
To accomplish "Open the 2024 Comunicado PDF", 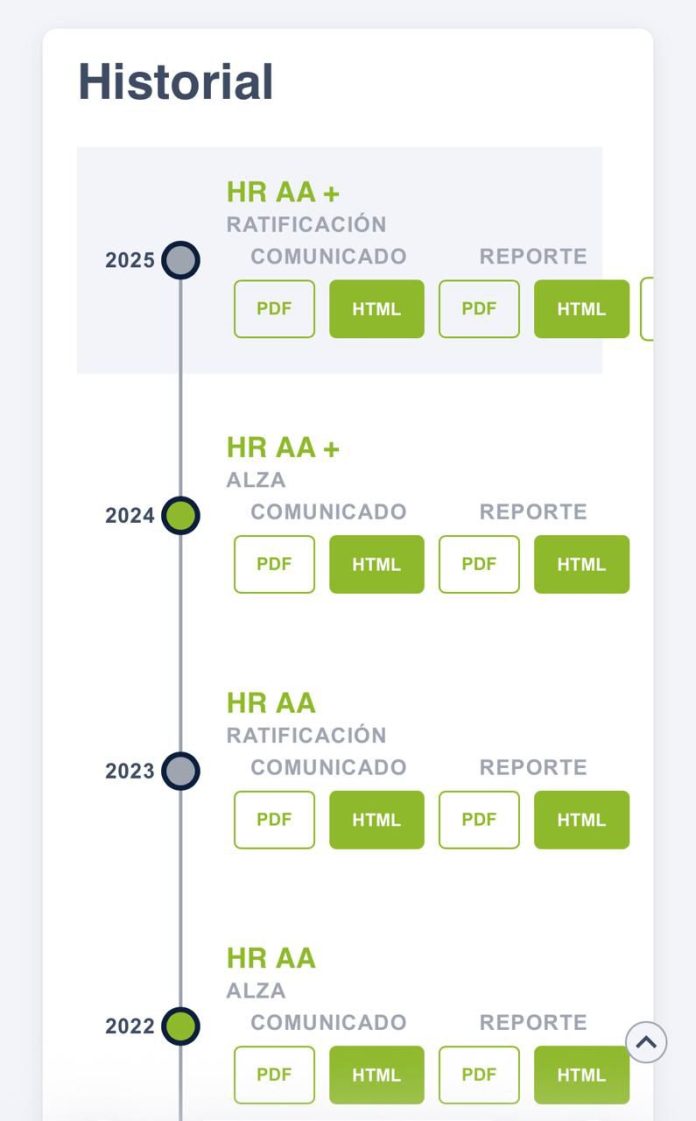I will coord(274,564).
